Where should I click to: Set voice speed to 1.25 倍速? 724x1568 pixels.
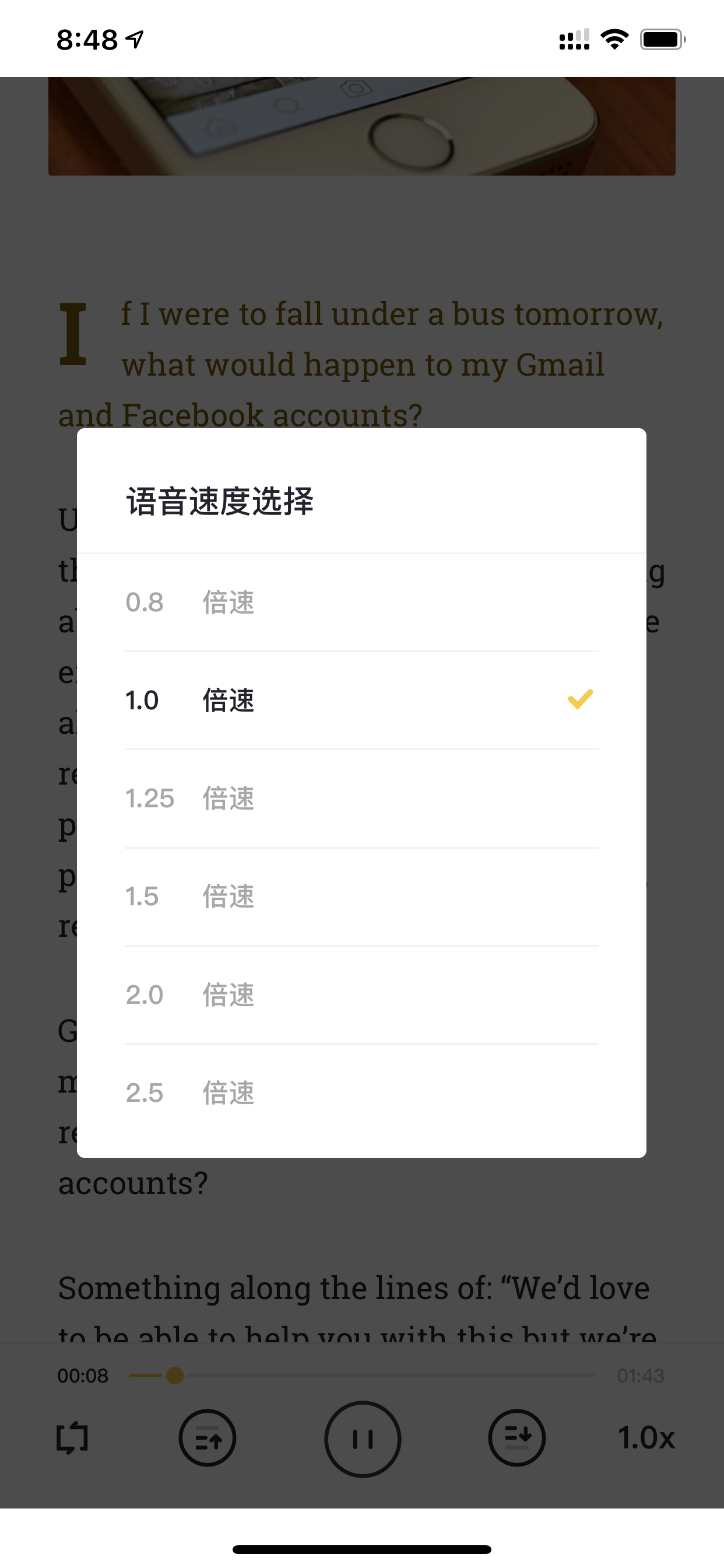tap(361, 799)
